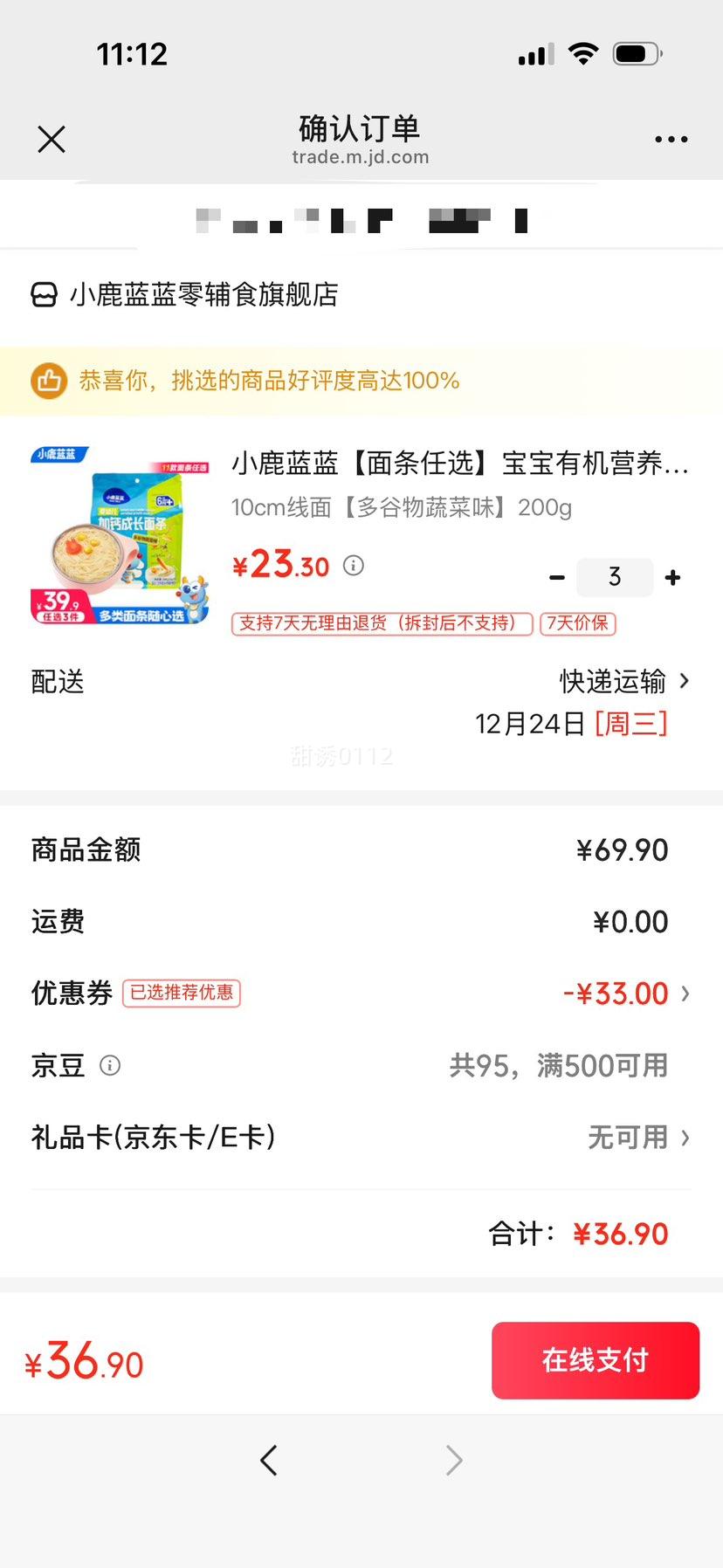Click the thumbs-up icon in the praise banner
Screen dimensions: 723x1568
[x=49, y=381]
